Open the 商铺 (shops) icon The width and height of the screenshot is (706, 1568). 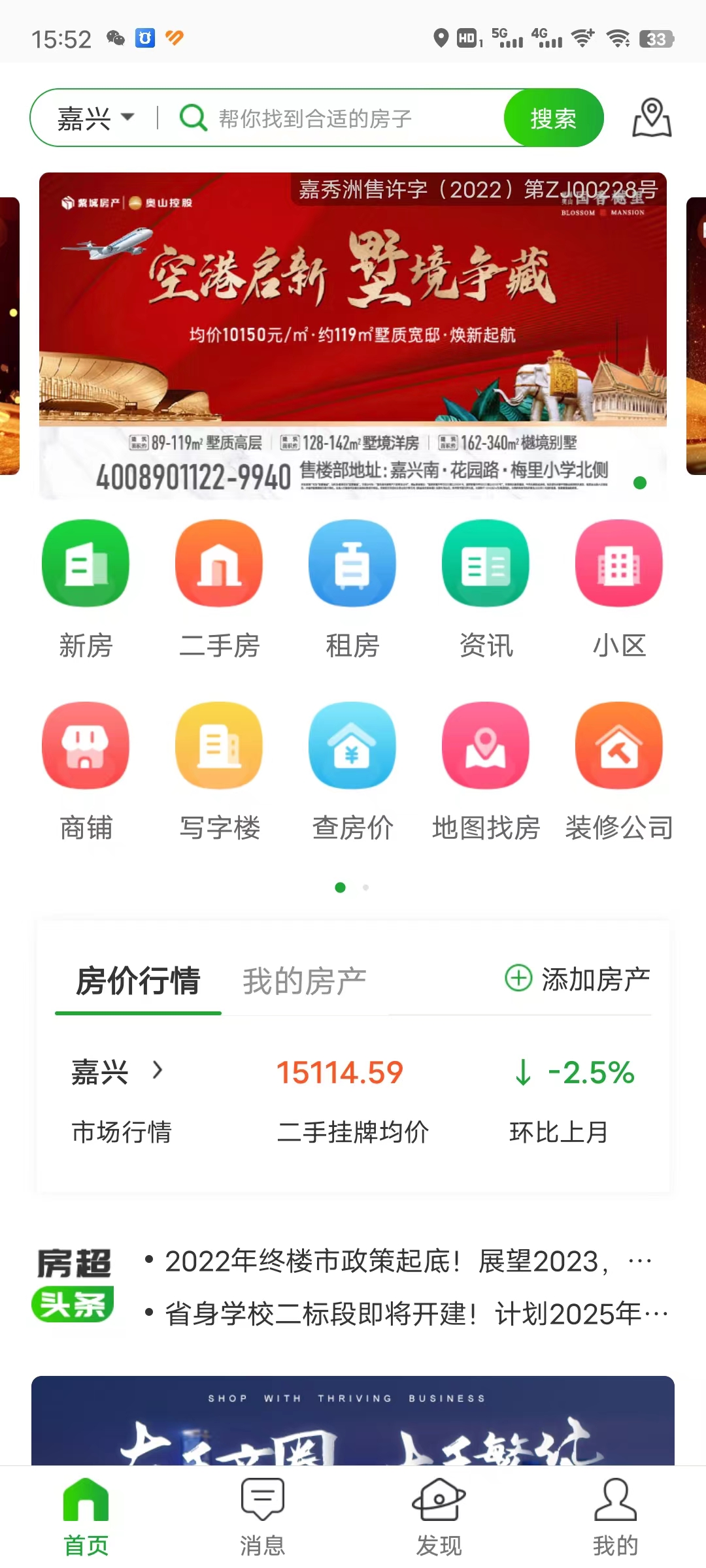point(85,747)
